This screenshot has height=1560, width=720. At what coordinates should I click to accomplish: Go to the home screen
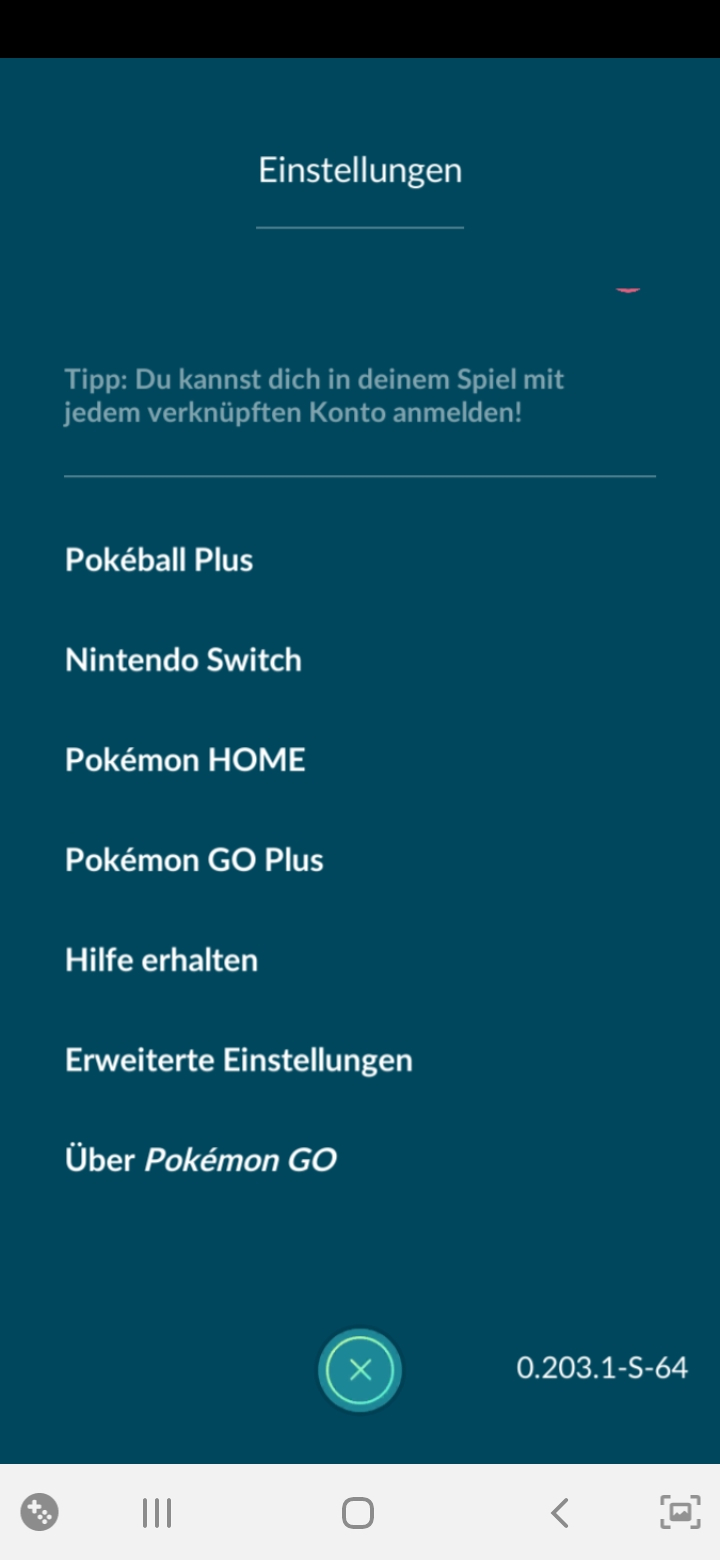point(358,1513)
